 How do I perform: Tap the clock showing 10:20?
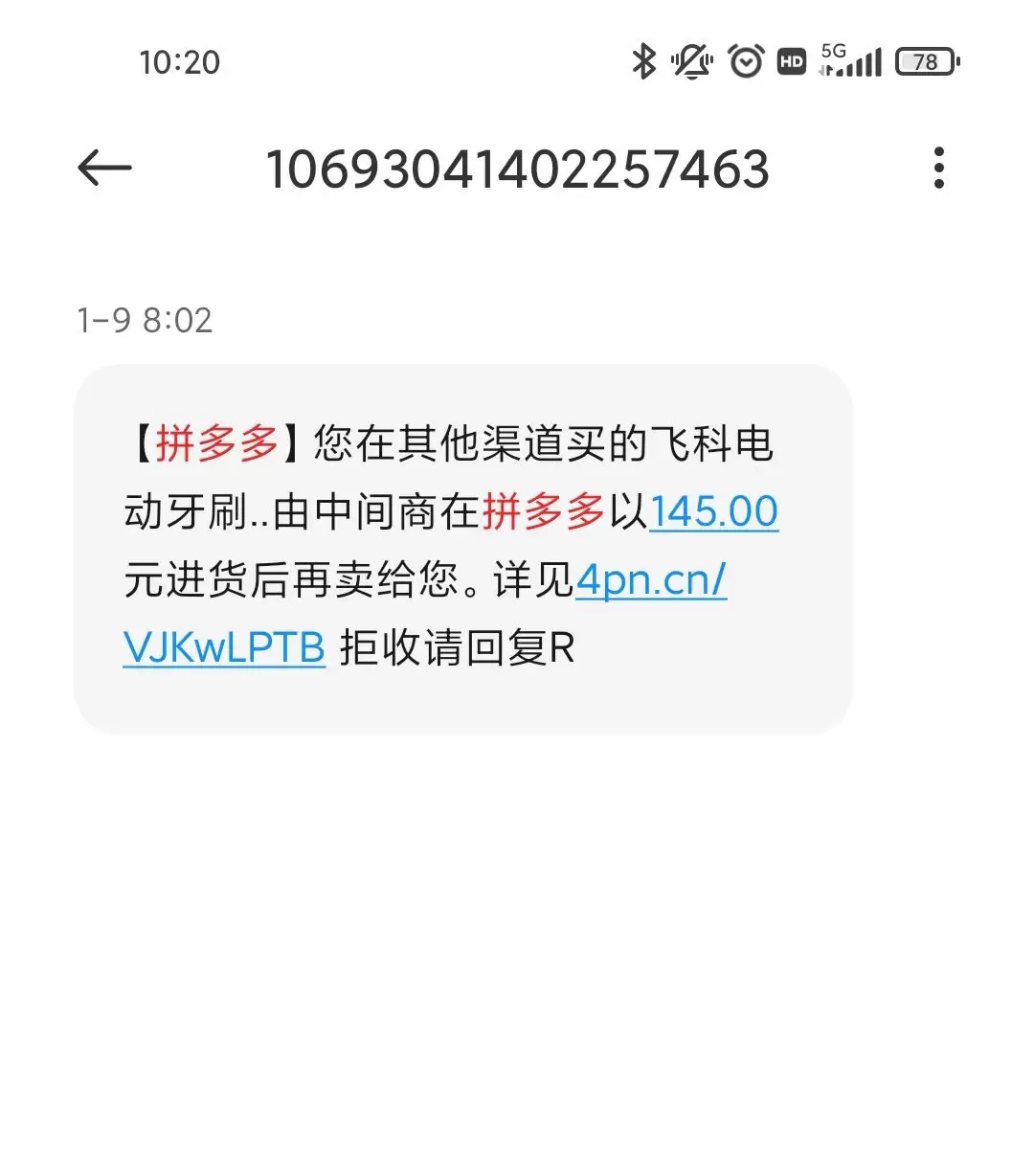pos(182,61)
